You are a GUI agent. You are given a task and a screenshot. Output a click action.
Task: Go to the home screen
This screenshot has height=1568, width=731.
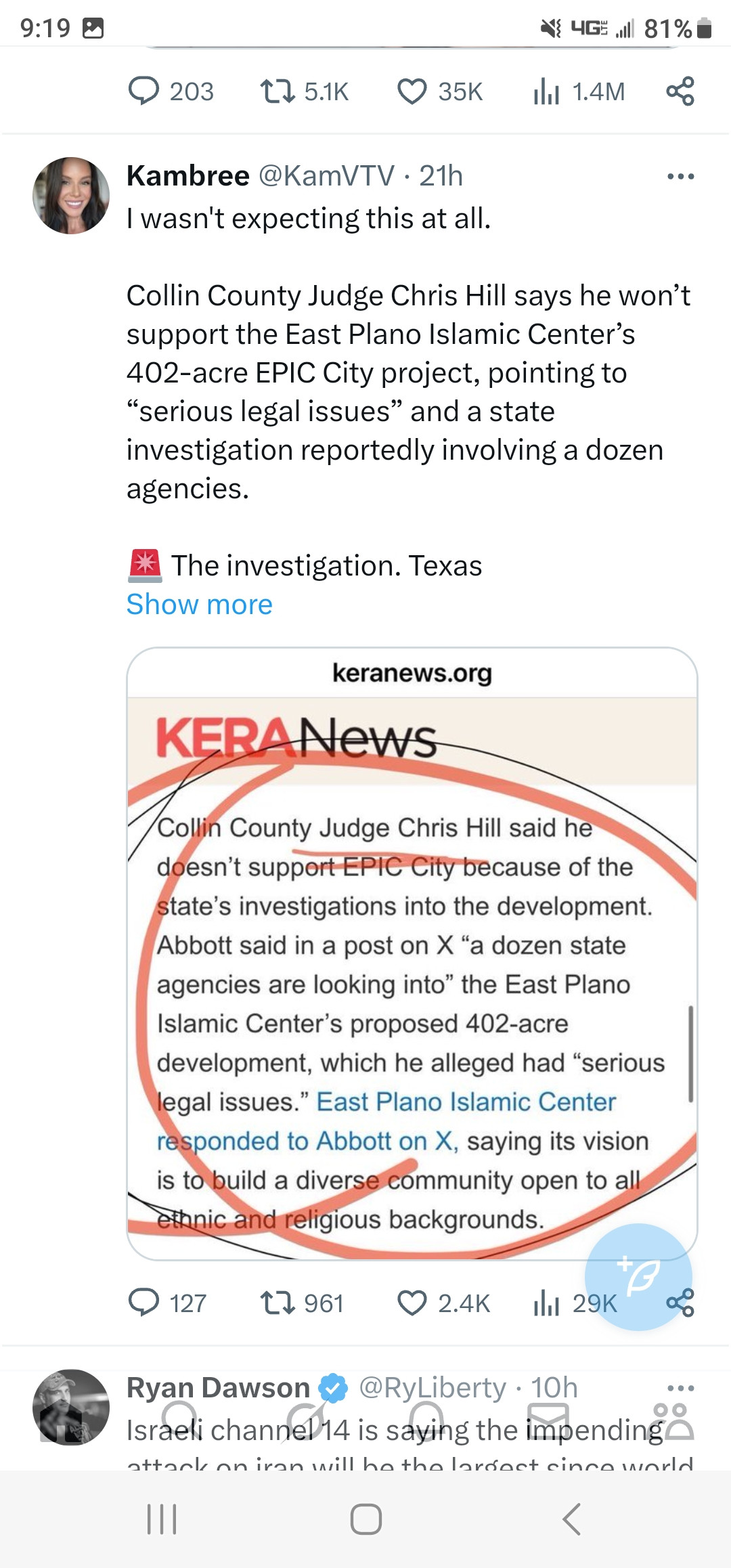coord(365,1519)
